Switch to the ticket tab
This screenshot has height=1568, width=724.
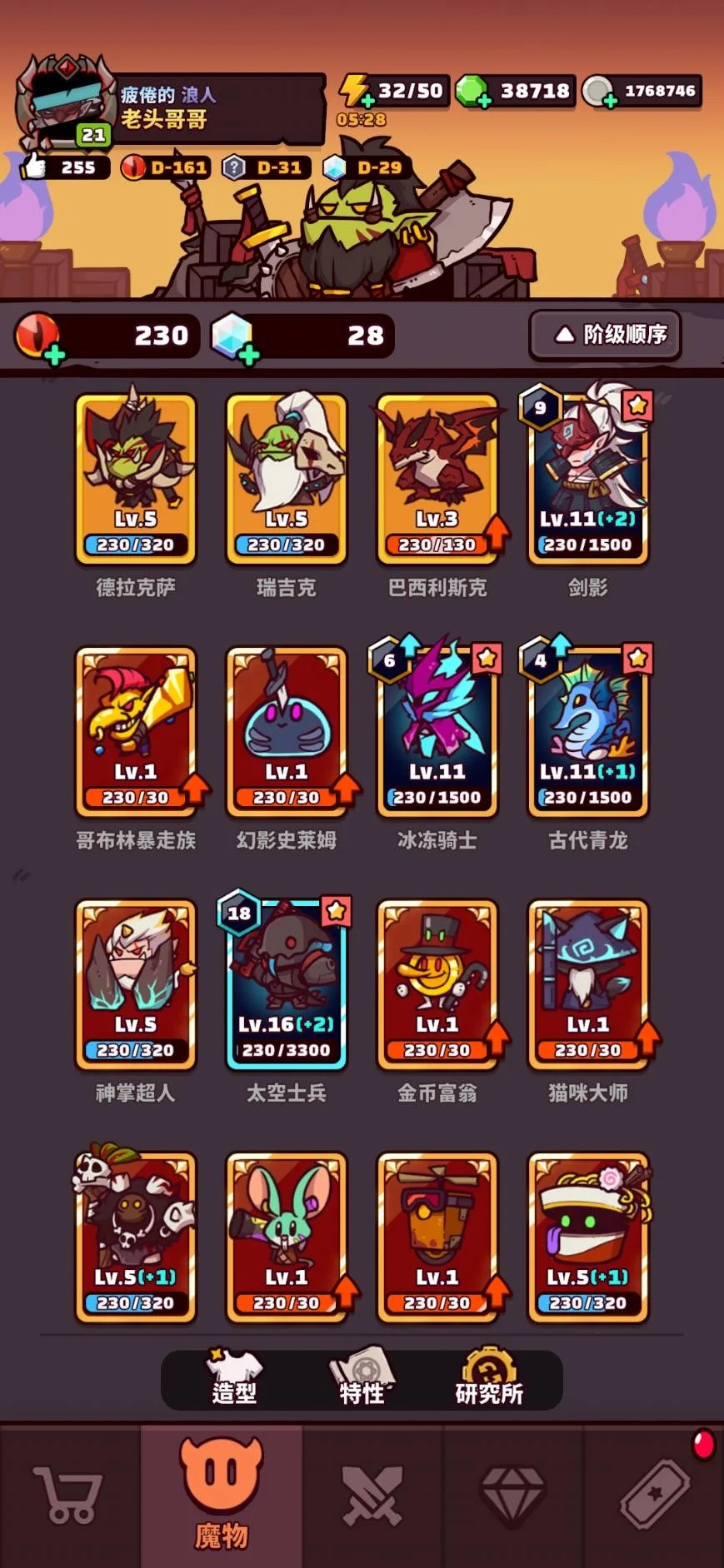pyautogui.click(x=655, y=1496)
